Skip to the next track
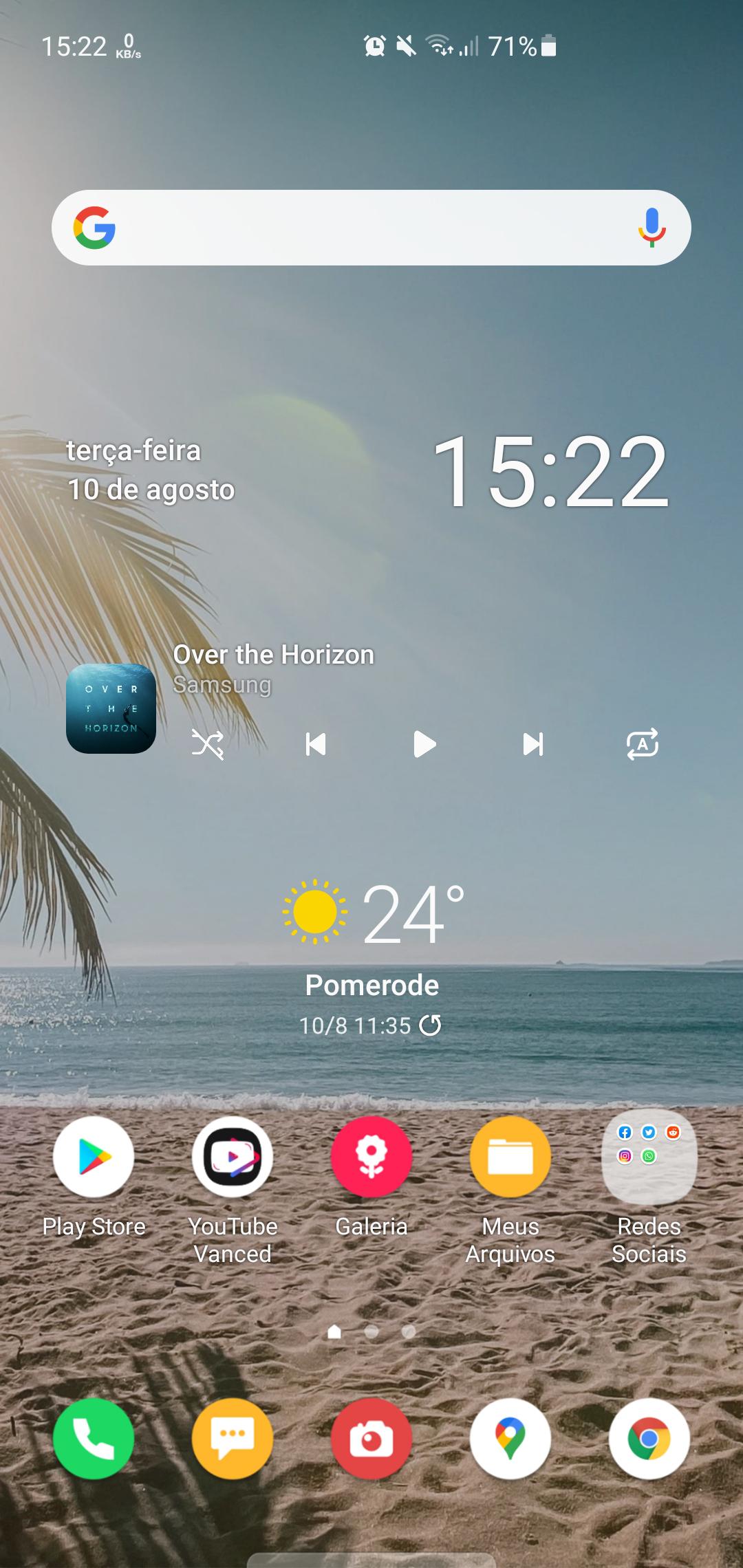 [533, 744]
